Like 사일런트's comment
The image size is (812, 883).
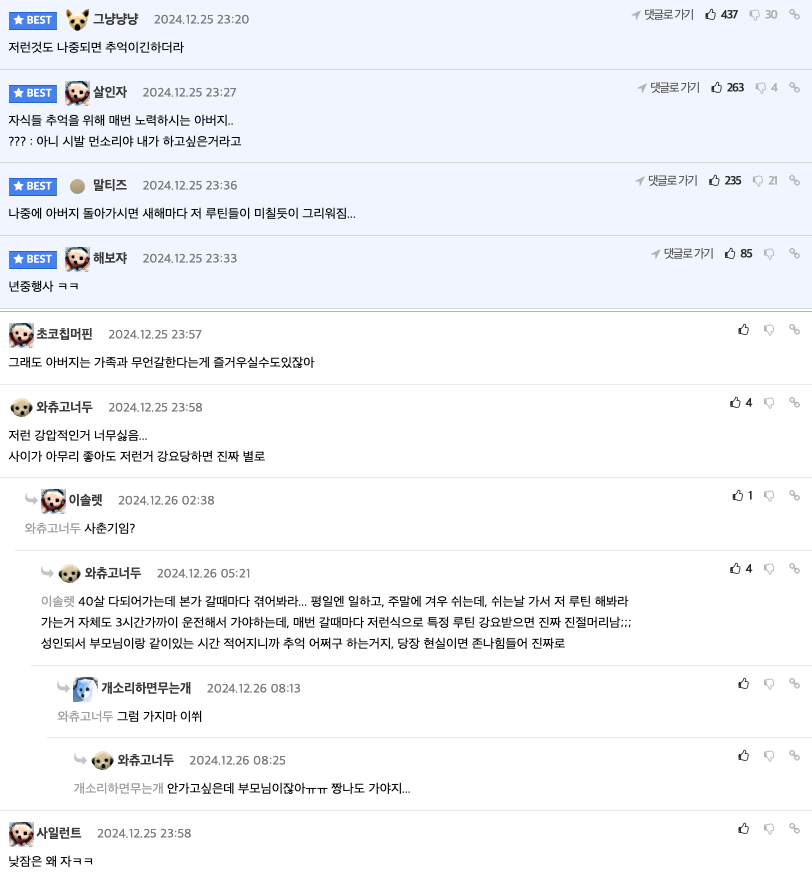coord(743,829)
